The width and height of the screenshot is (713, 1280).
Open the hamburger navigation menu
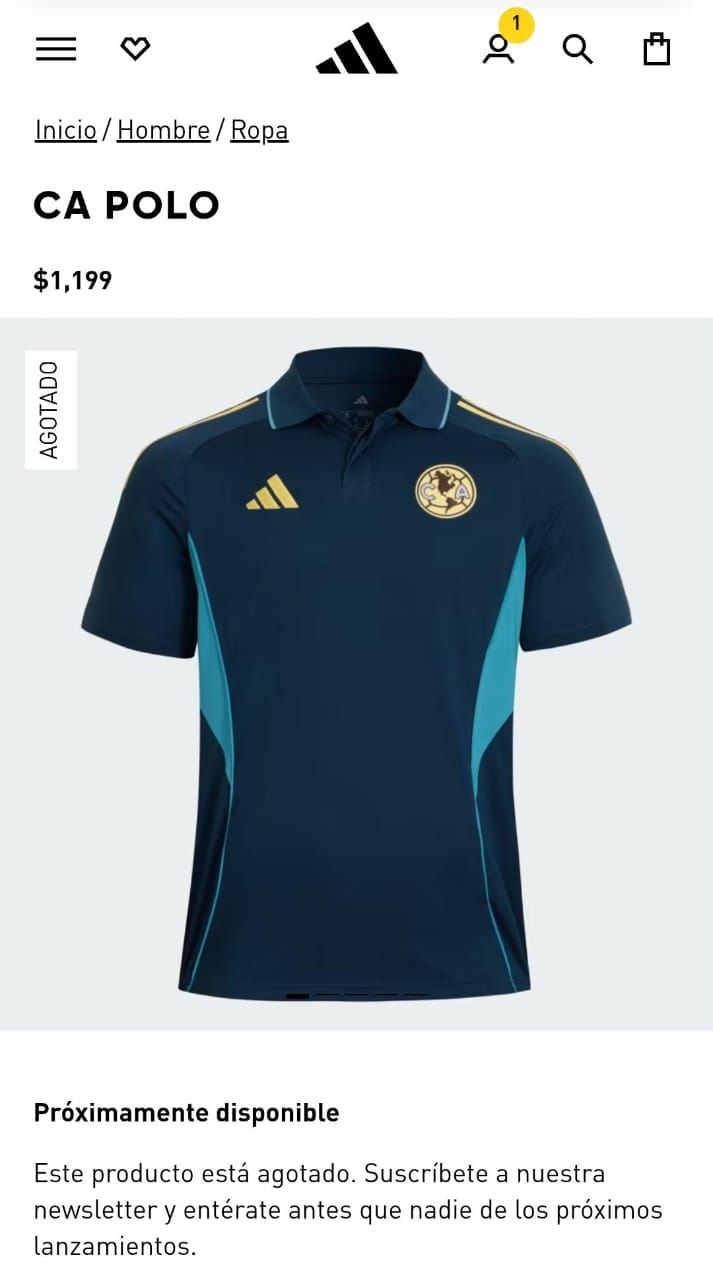coord(56,49)
